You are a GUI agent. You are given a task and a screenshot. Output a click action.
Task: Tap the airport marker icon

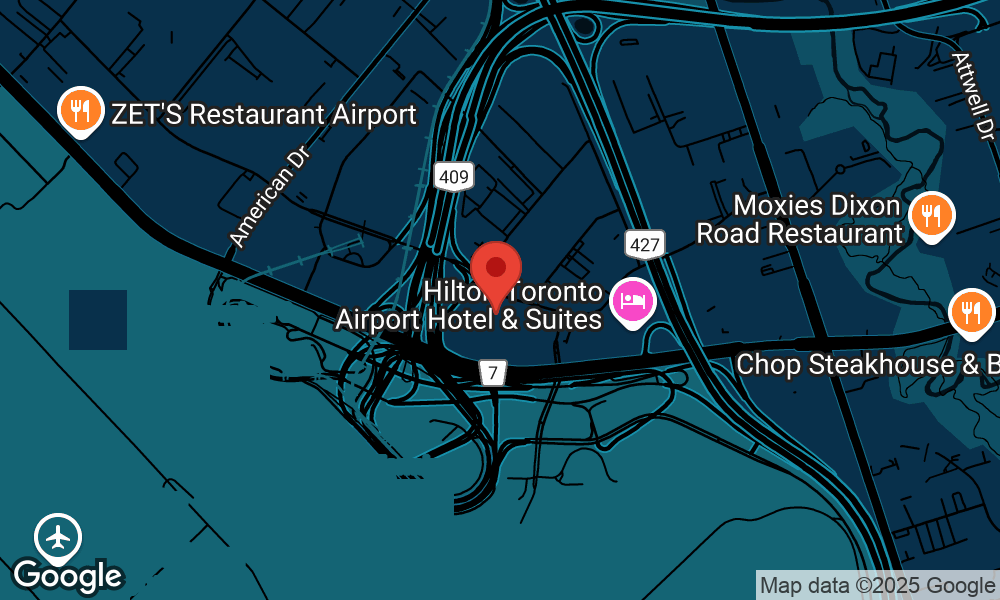(58, 537)
